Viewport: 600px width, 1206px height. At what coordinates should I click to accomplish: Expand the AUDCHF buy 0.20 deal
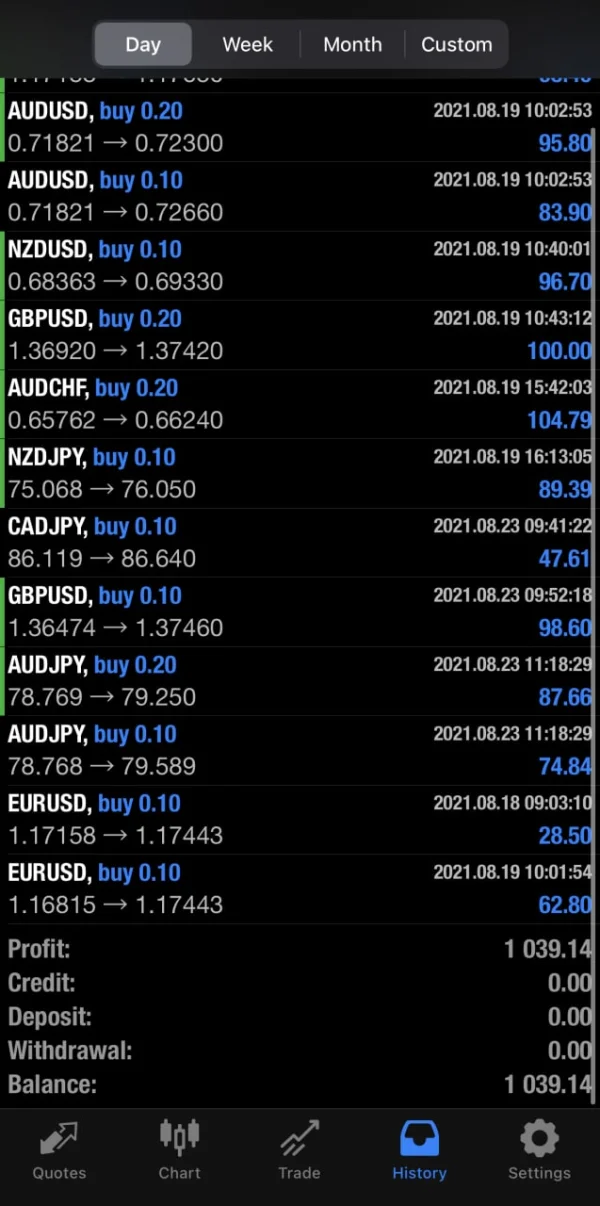pyautogui.click(x=300, y=404)
